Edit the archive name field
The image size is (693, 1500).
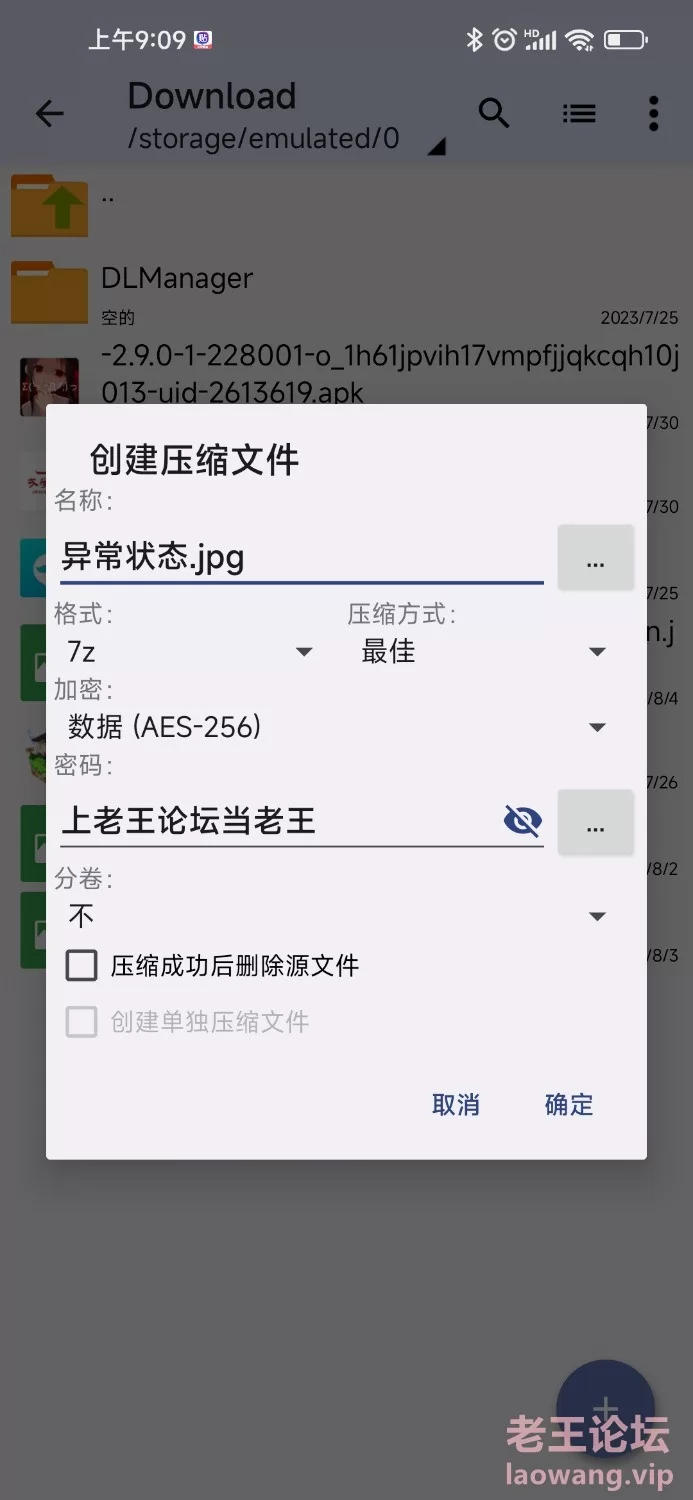point(301,557)
